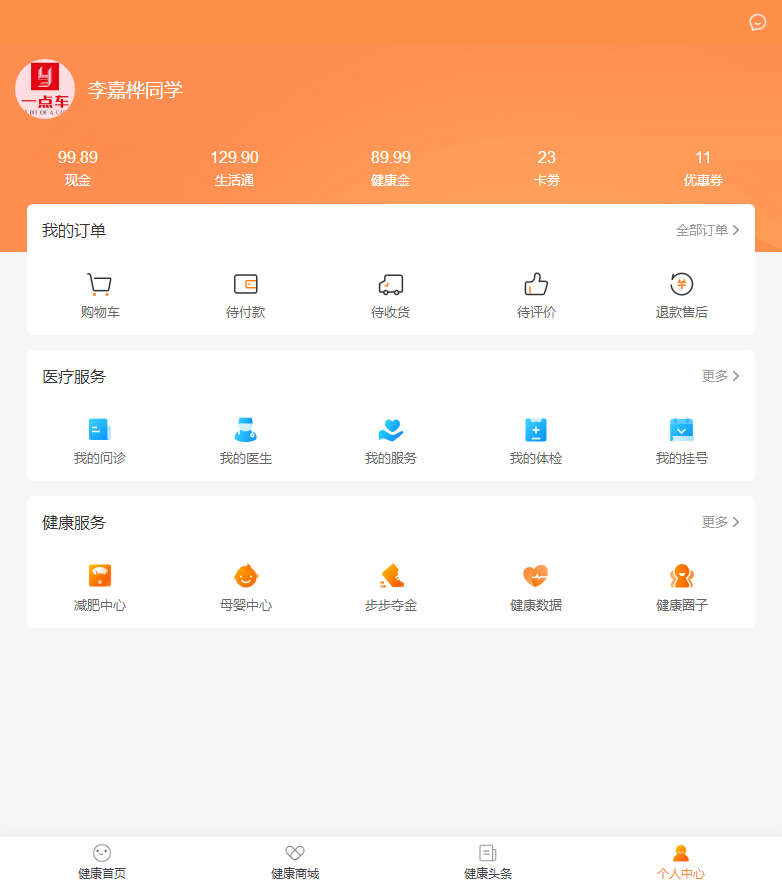This screenshot has height=889, width=782.
Task: Open the weight loss center (减肥中心)
Action: [100, 587]
